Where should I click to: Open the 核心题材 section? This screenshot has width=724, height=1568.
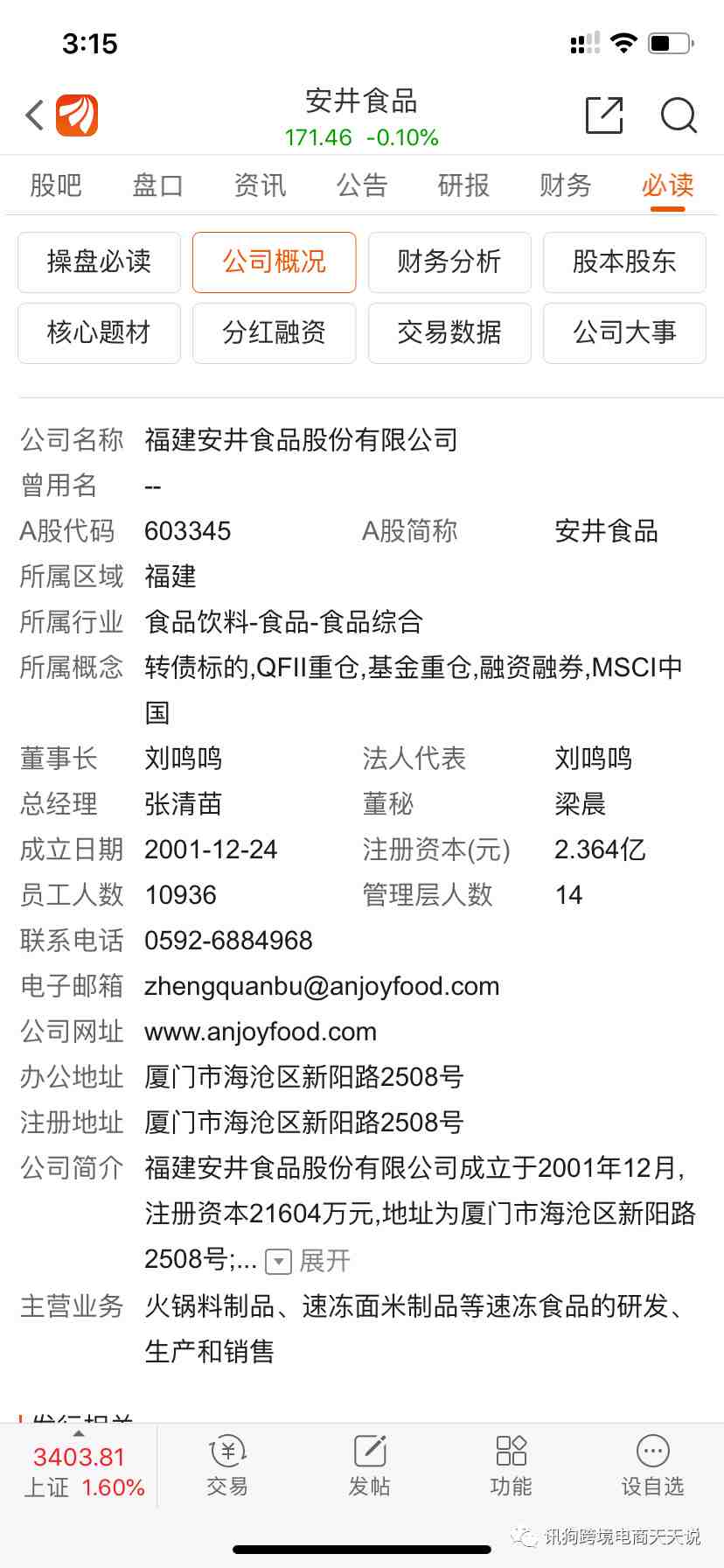click(99, 332)
